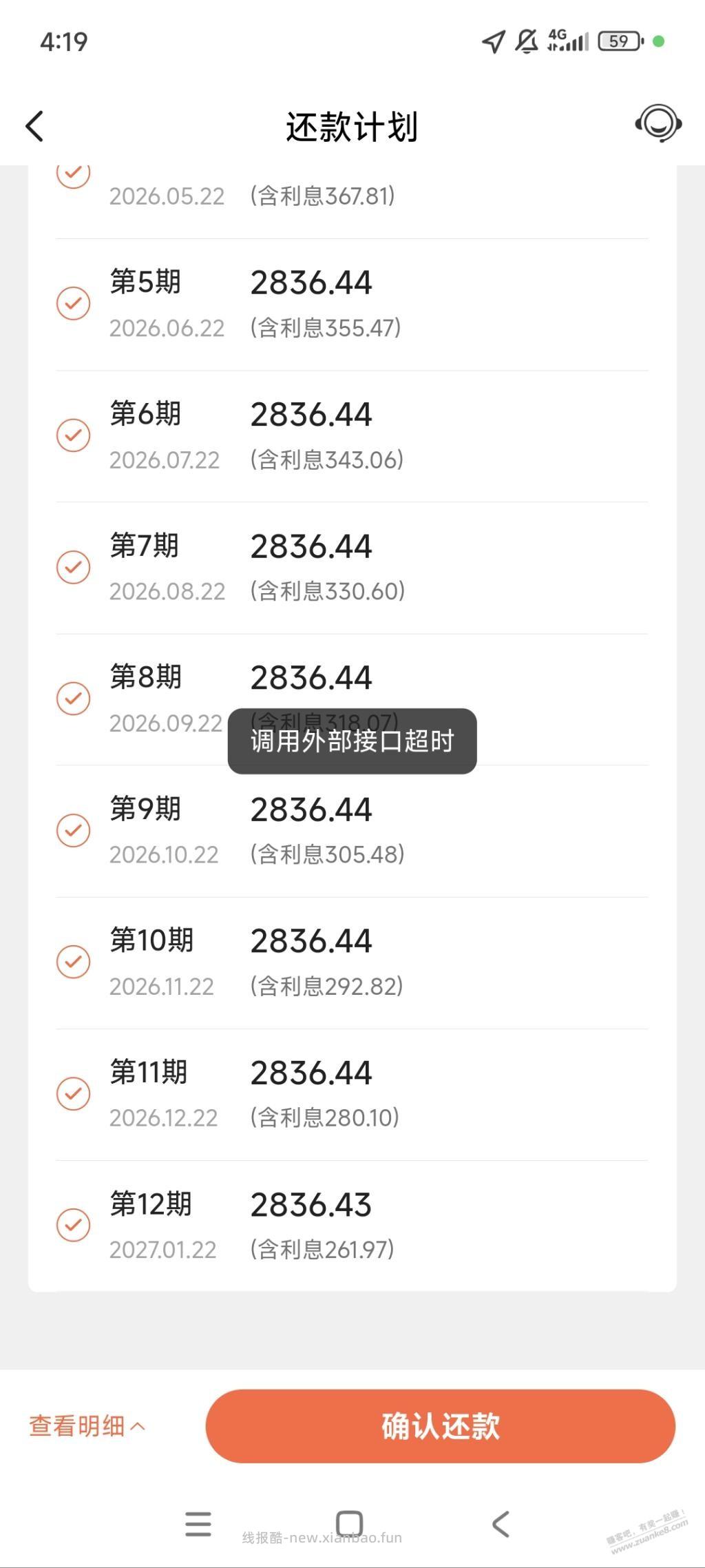Image resolution: width=705 pixels, height=1568 pixels.
Task: Select the 第7期 installment row
Action: (74, 566)
